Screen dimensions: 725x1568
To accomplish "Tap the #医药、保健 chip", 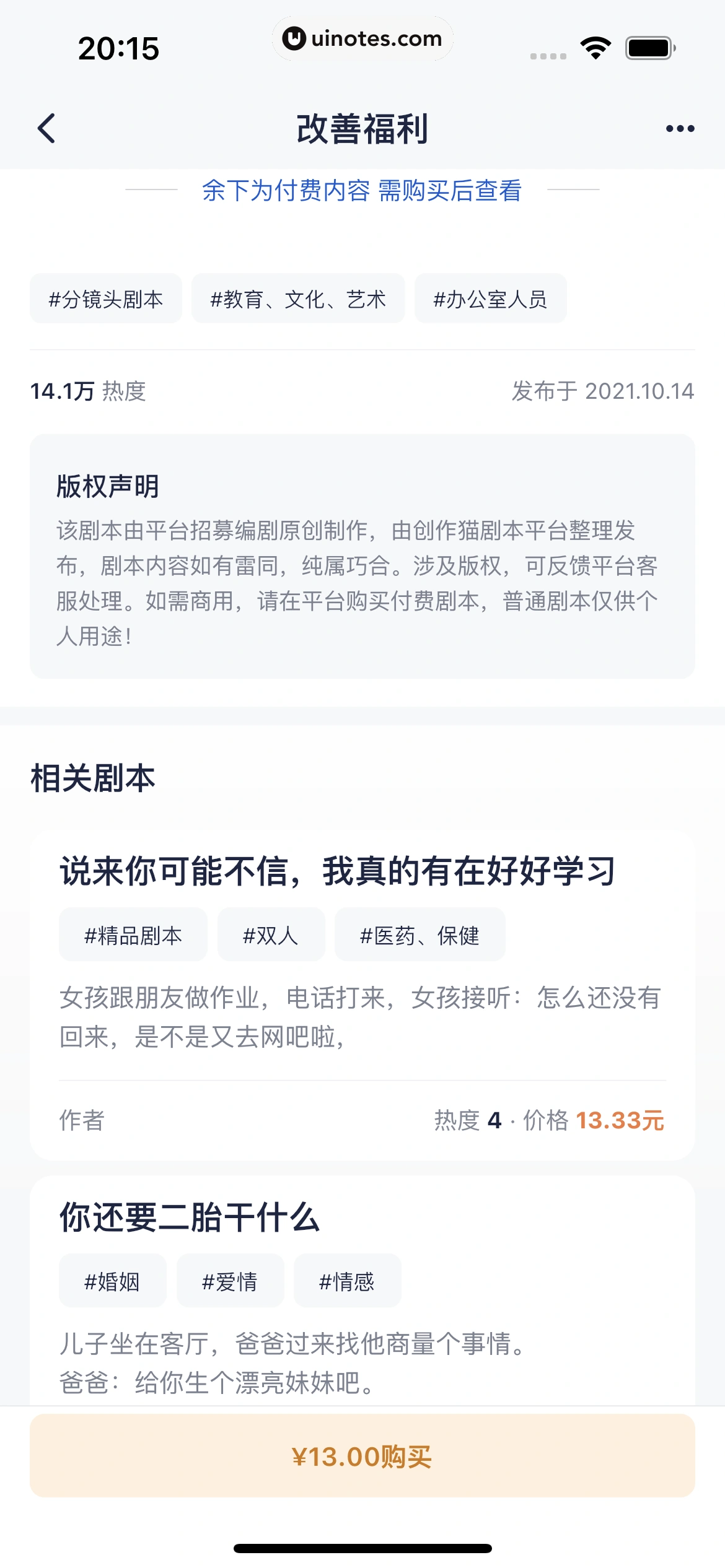I will tap(420, 935).
